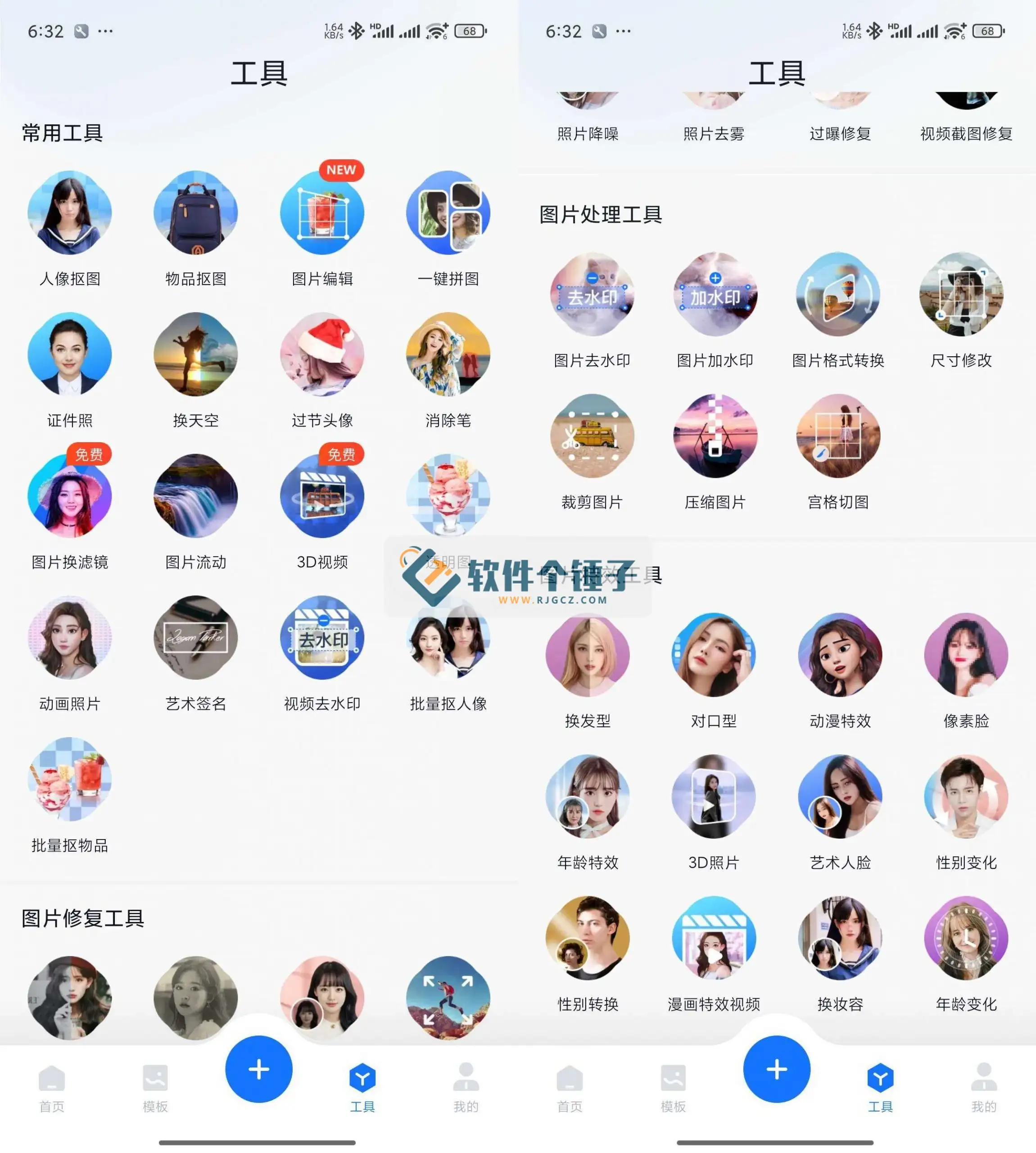Choose 视频去水印 video watermark remover
The image size is (1036, 1153).
point(322,638)
